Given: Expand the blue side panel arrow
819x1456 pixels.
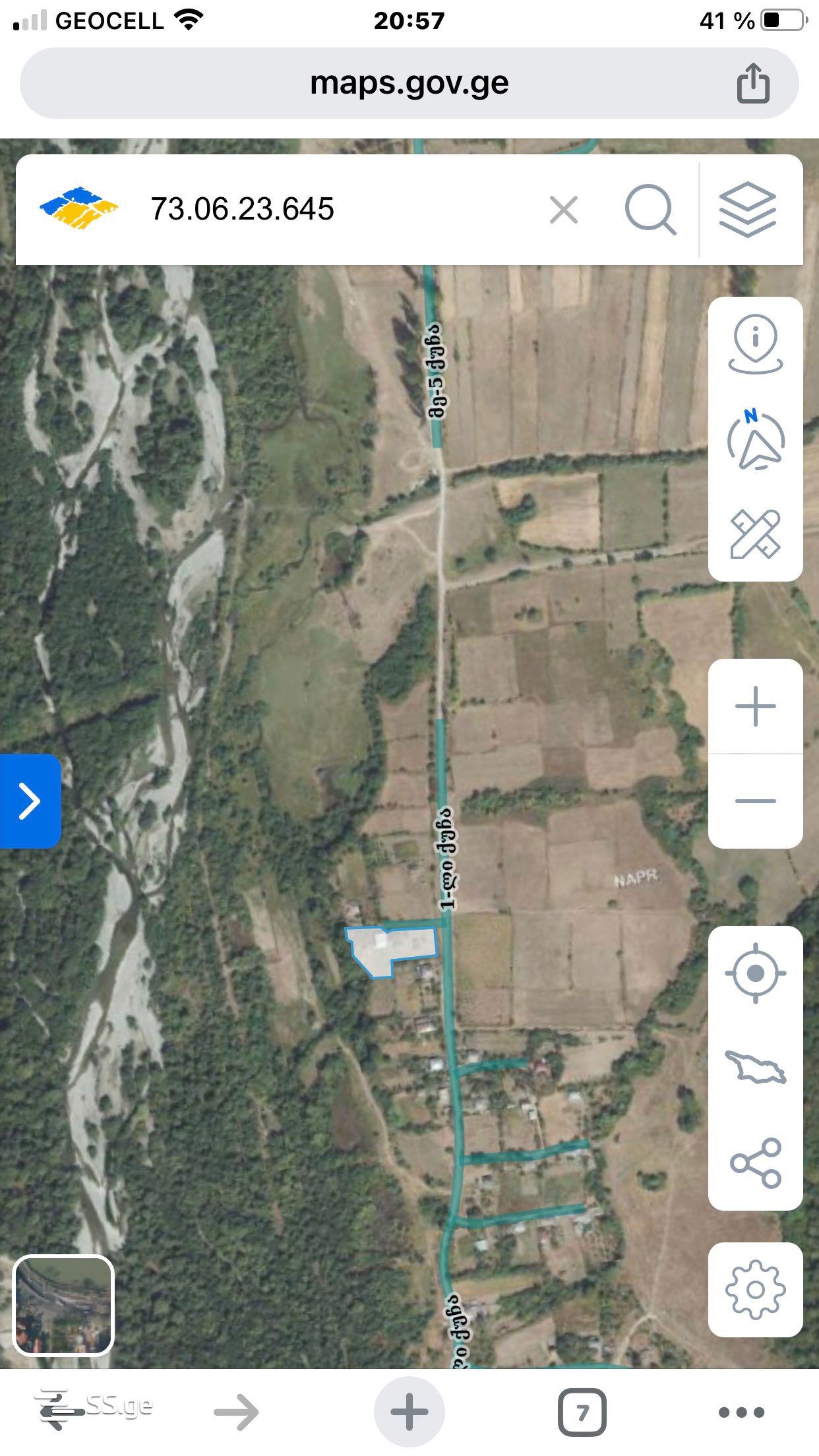Looking at the screenshot, I should coord(30,801).
